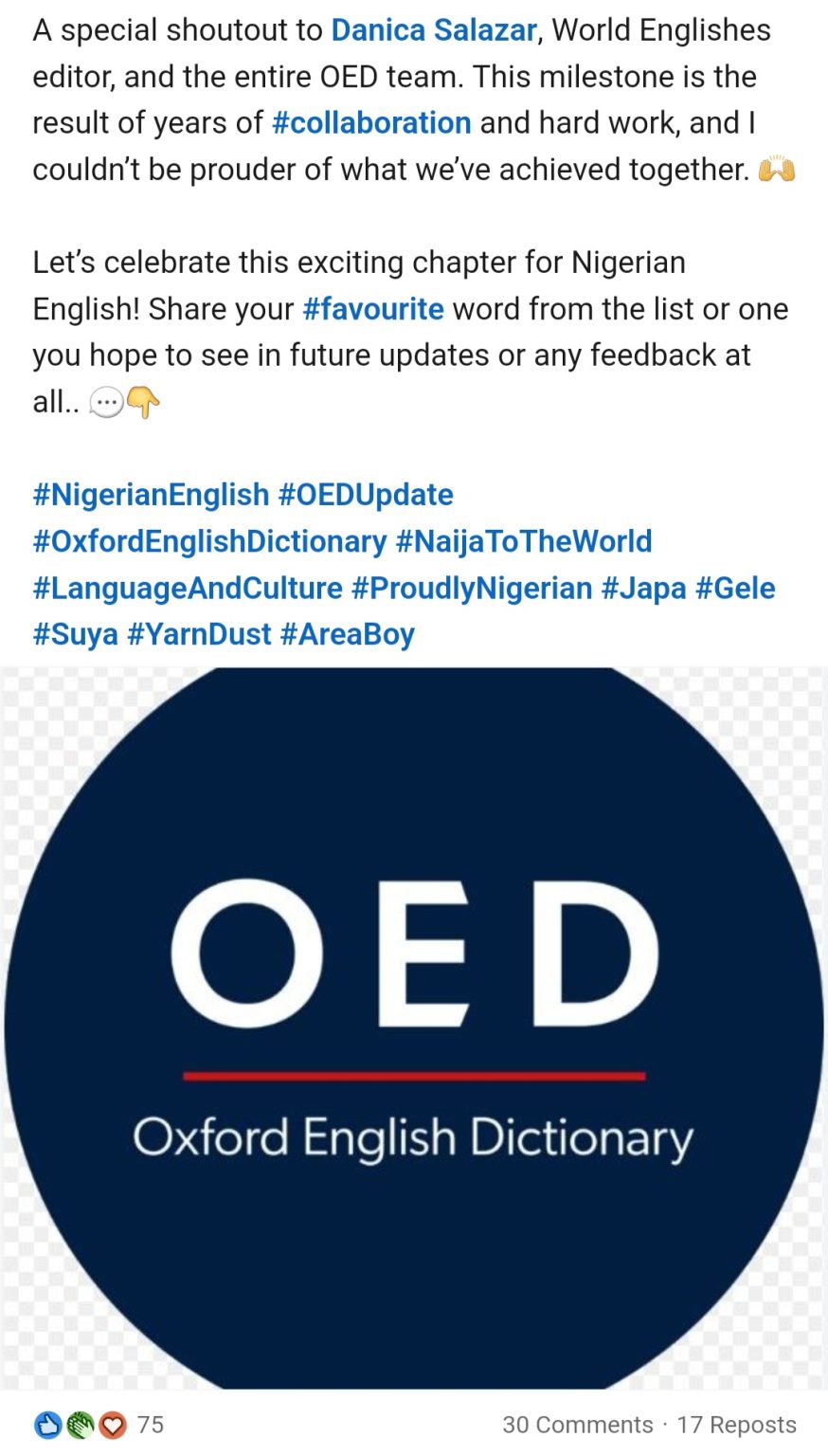Open the OED logo post image
This screenshot has width=828, height=1456.
point(414,1028)
